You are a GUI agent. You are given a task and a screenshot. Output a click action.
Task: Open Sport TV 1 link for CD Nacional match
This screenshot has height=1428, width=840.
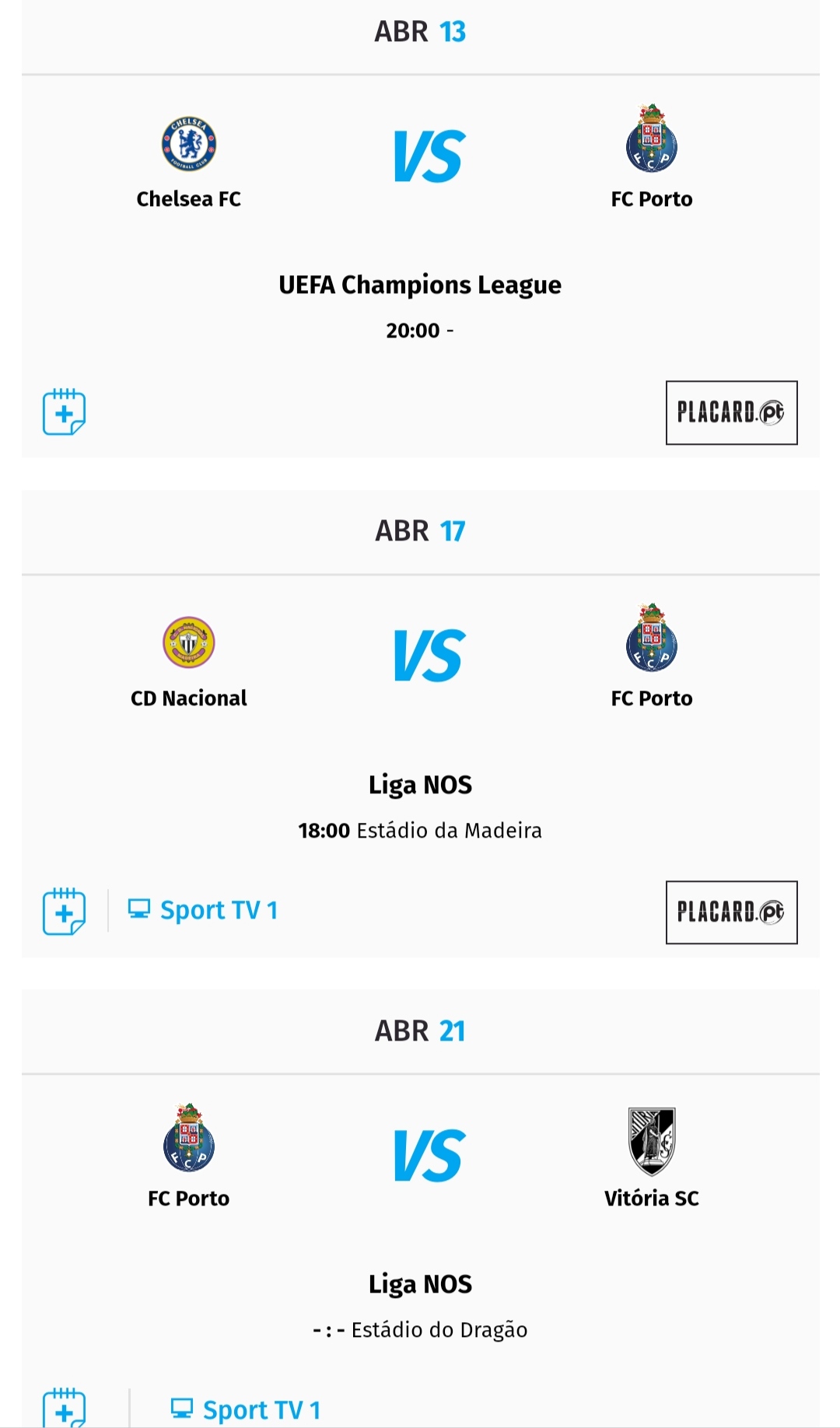tap(203, 910)
